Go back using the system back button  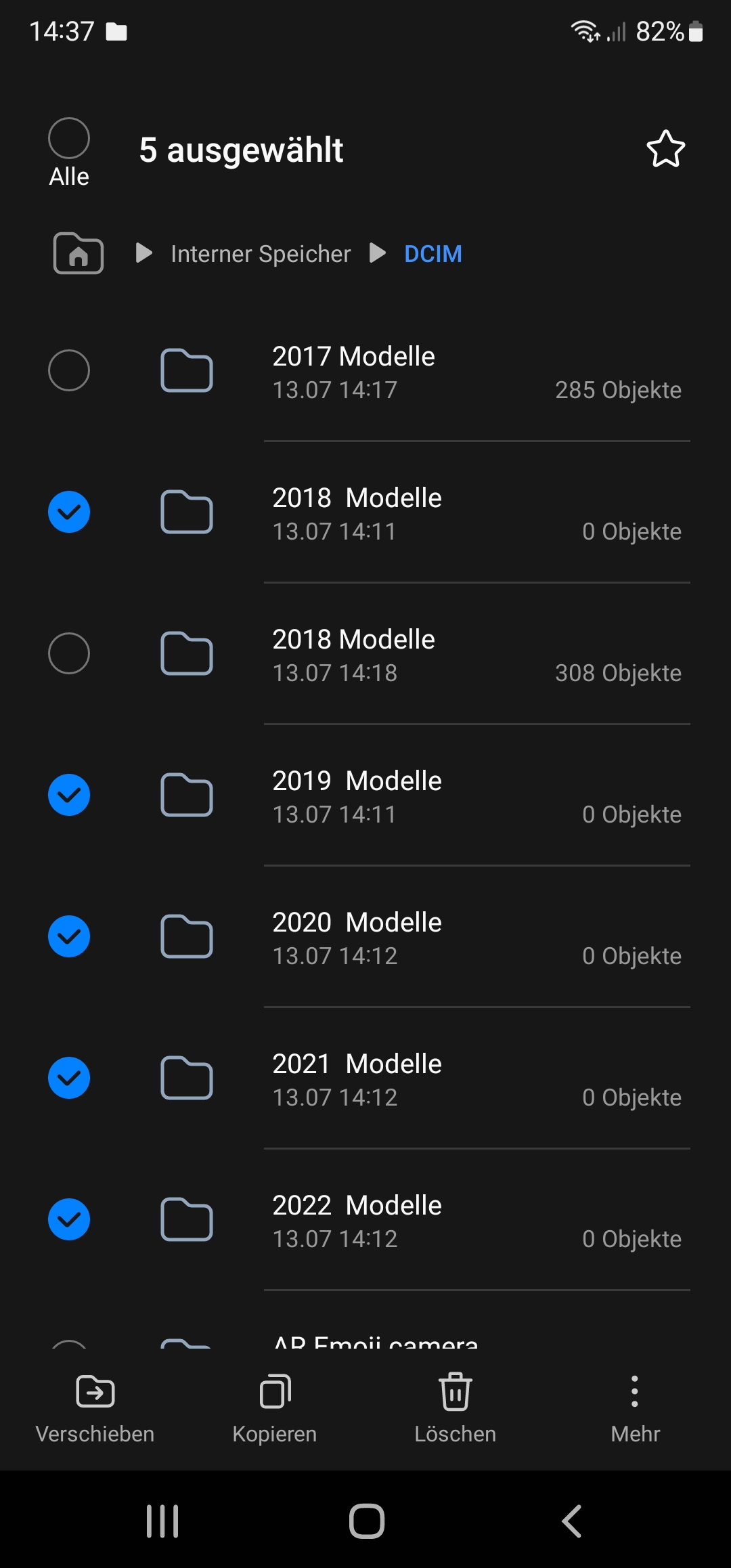click(x=572, y=1521)
